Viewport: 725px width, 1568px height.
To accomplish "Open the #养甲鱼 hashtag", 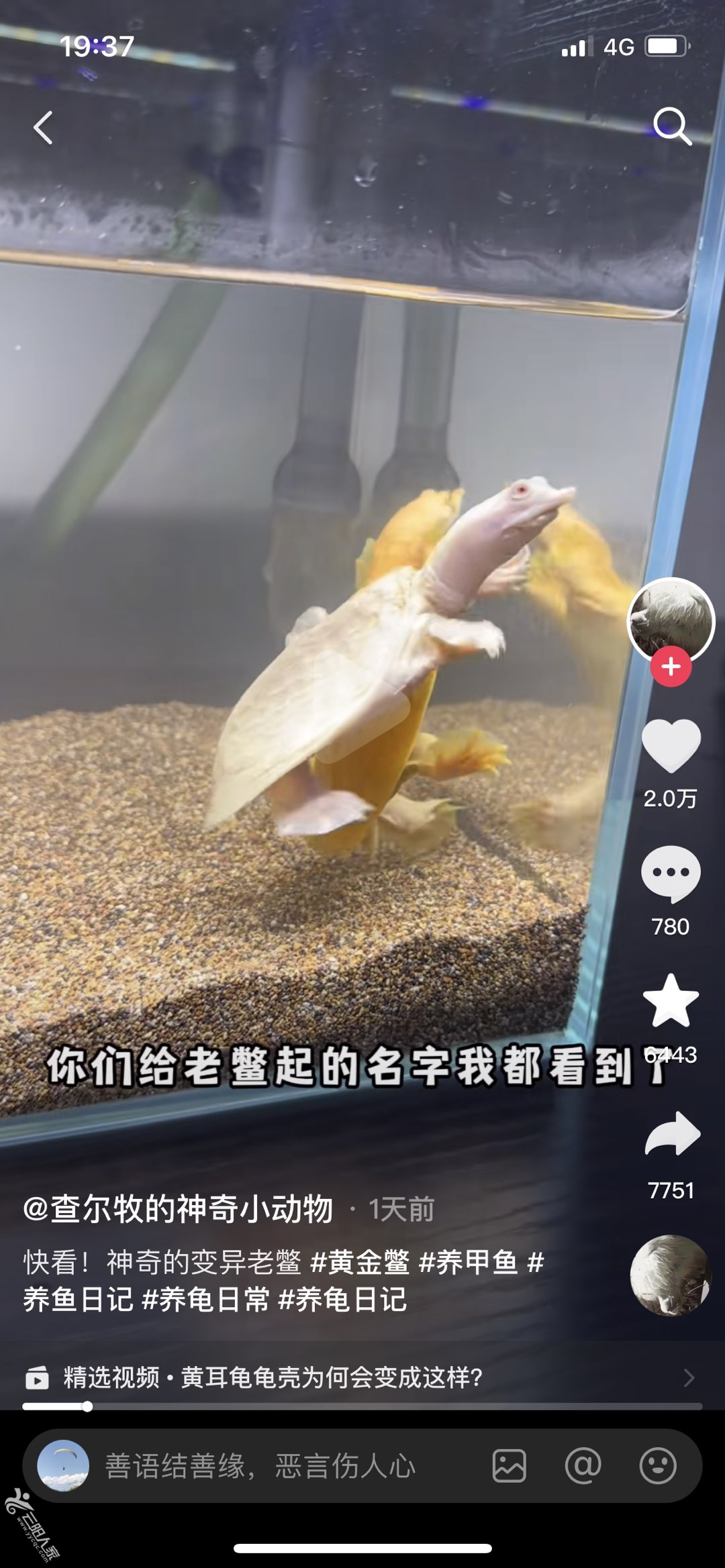I will click(468, 1262).
